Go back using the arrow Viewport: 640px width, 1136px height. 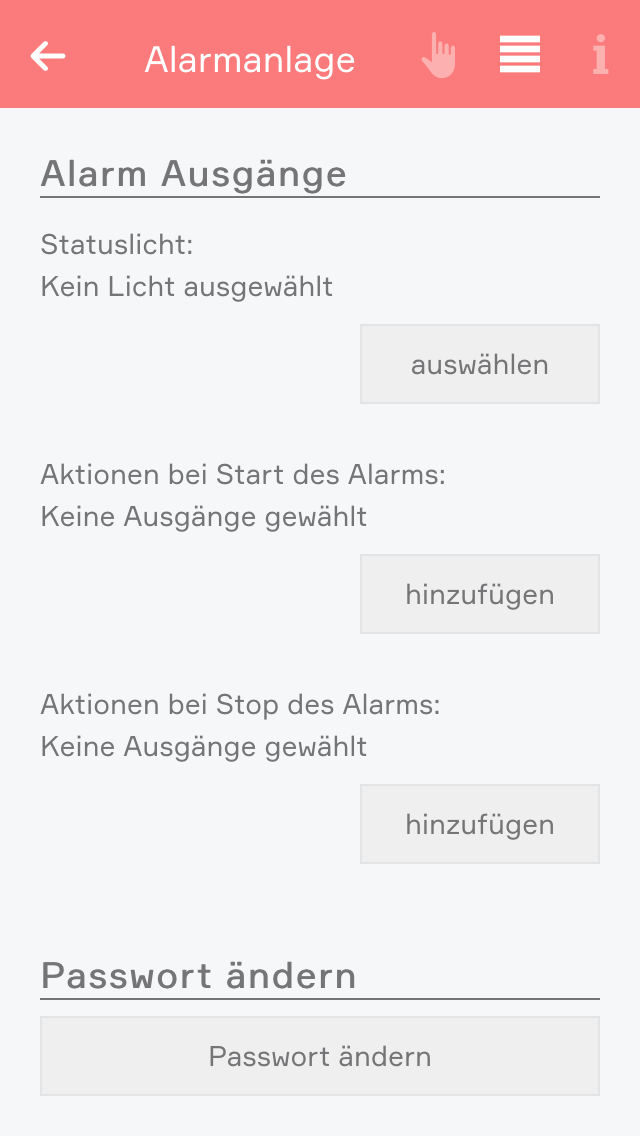pyautogui.click(x=48, y=56)
